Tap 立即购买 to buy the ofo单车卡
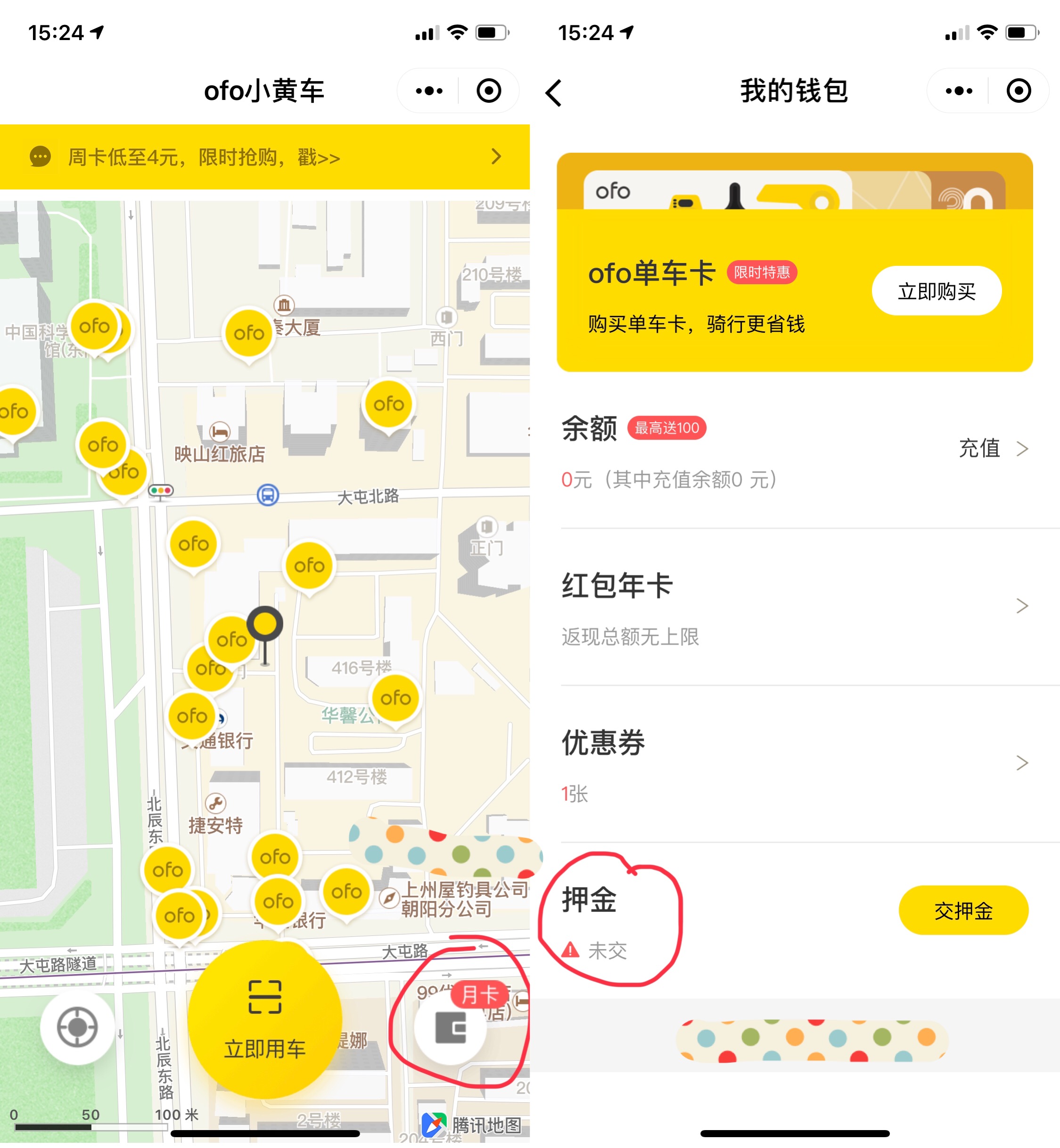The height and width of the screenshot is (1148, 1060). [936, 291]
